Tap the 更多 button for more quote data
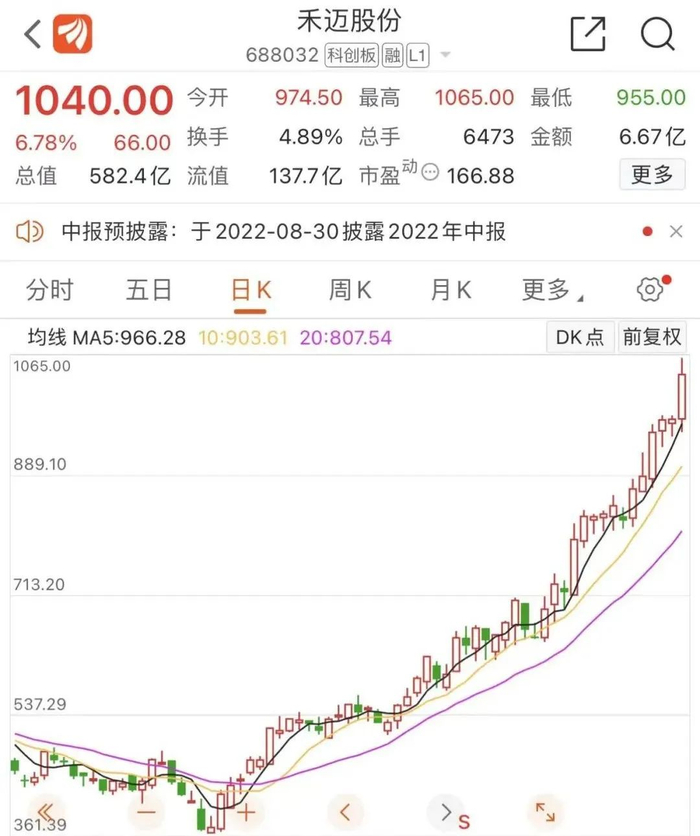The width and height of the screenshot is (700, 836). tap(652, 175)
